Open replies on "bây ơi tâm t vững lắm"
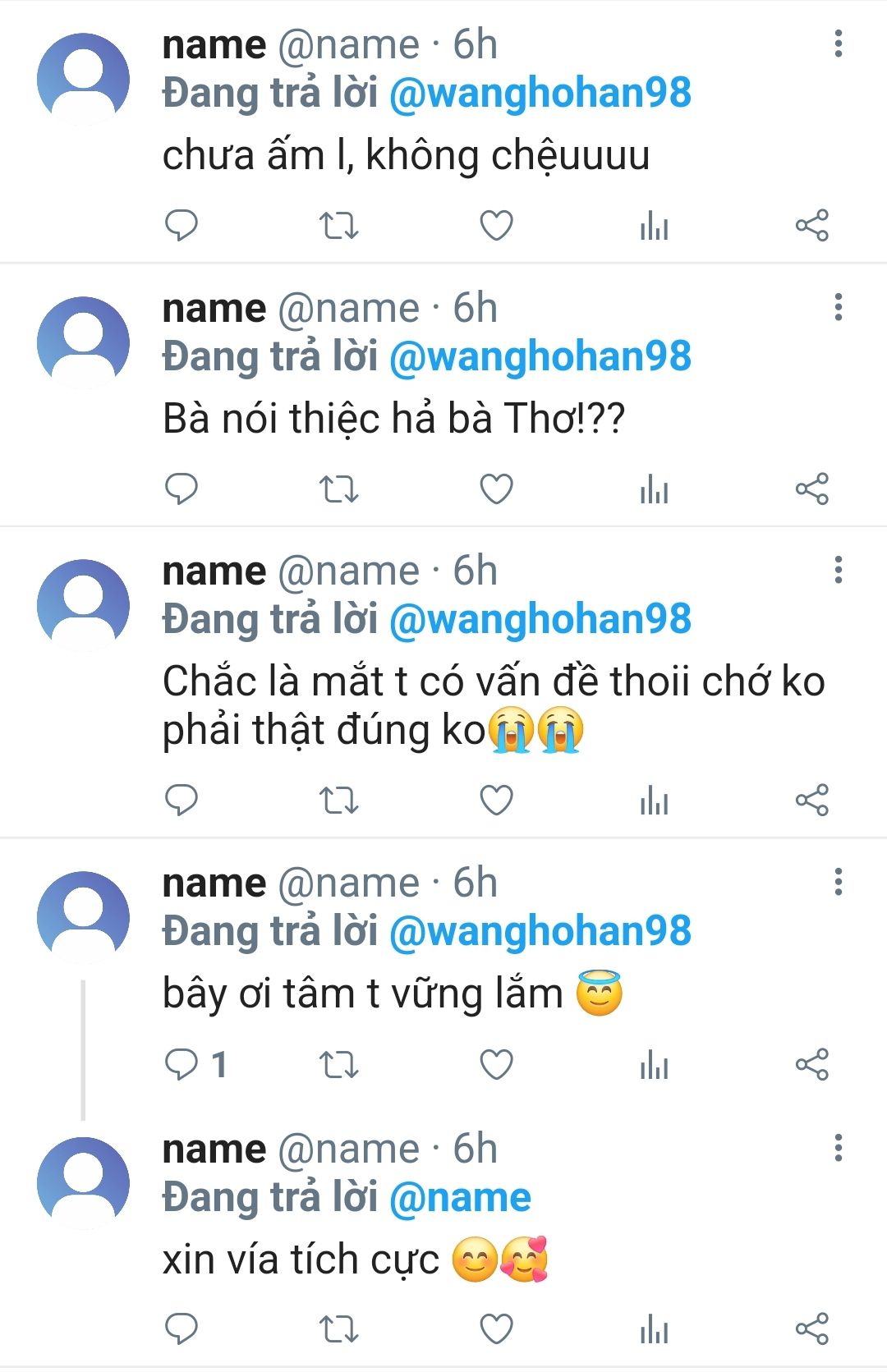Image resolution: width=887 pixels, height=1372 pixels. tap(195, 1065)
